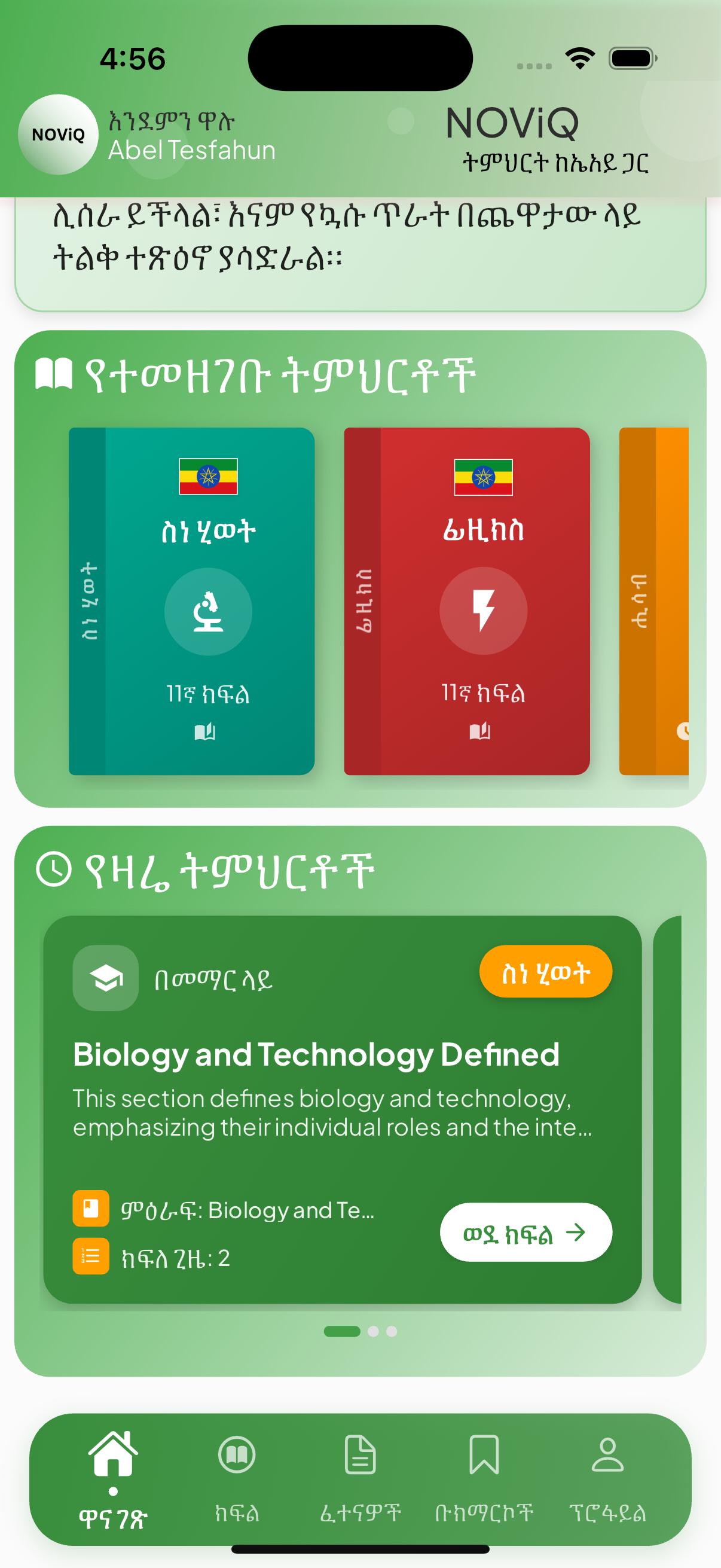Tap the NOViQ profile avatar
721x1568 pixels.
pyautogui.click(x=59, y=134)
